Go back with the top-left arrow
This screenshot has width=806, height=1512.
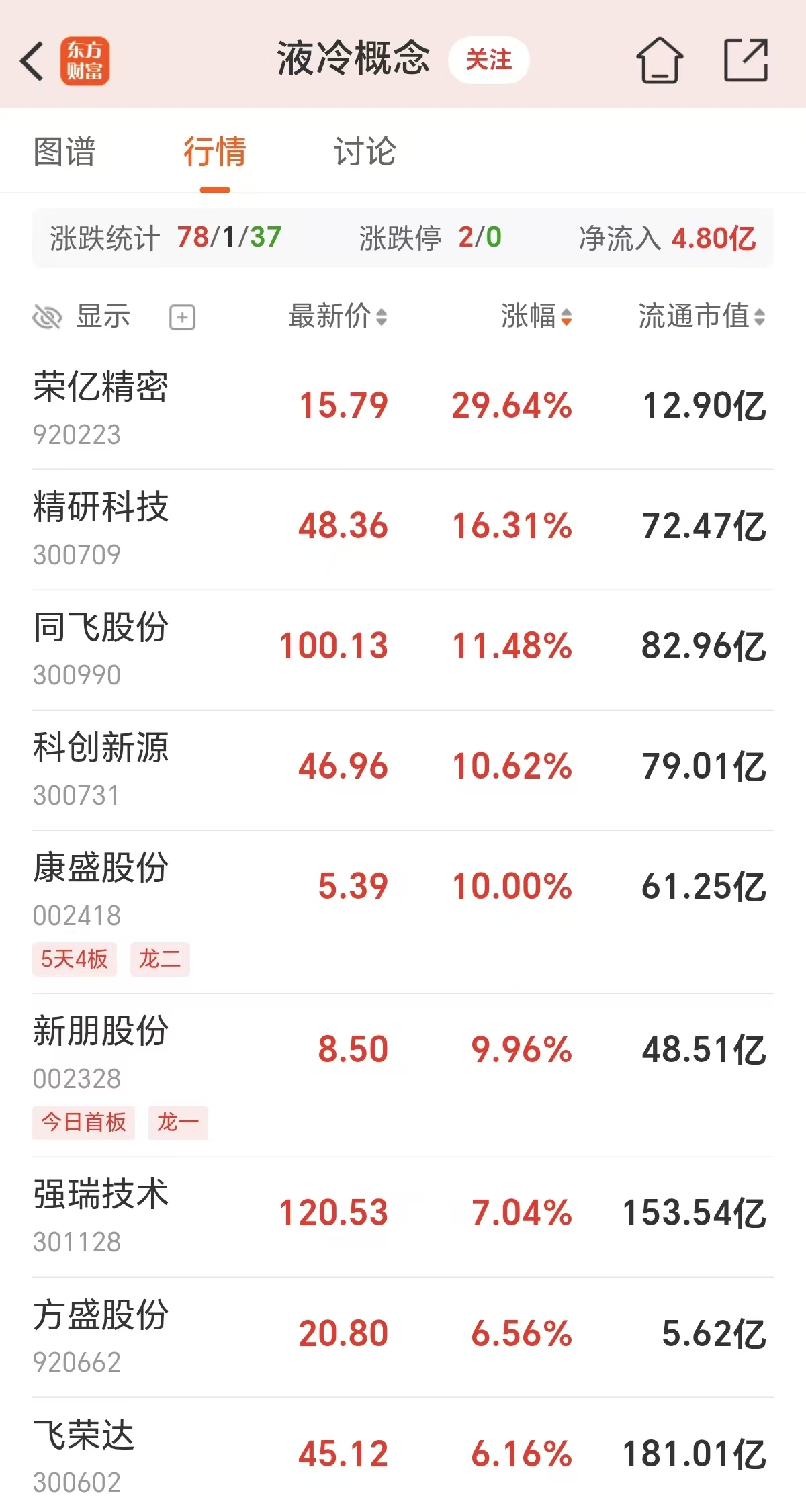(x=32, y=60)
